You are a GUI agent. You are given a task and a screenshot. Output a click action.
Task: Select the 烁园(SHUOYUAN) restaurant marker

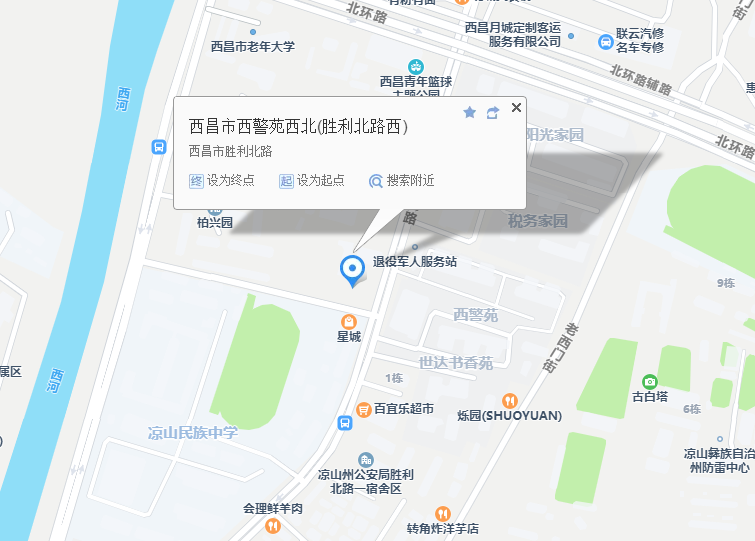(x=509, y=399)
